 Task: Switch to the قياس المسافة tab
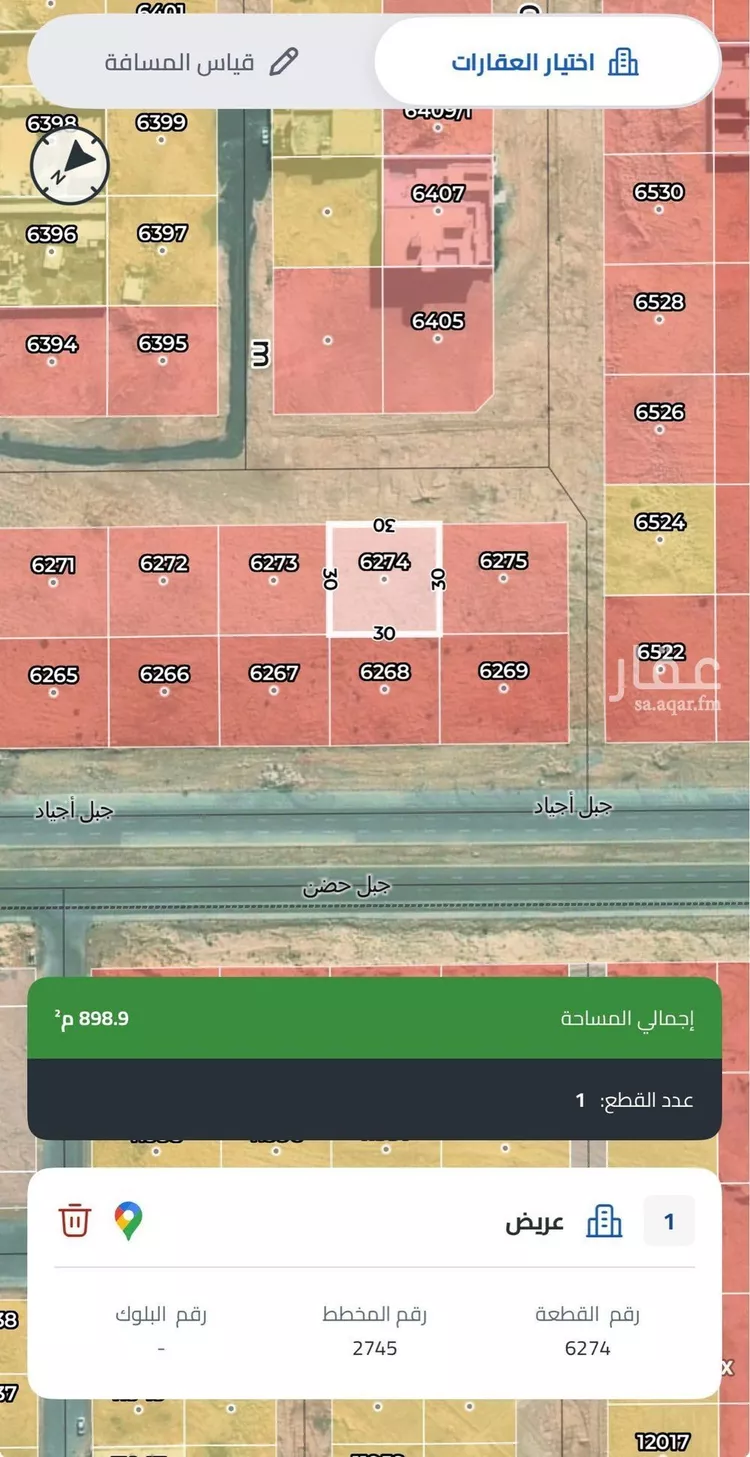[200, 60]
